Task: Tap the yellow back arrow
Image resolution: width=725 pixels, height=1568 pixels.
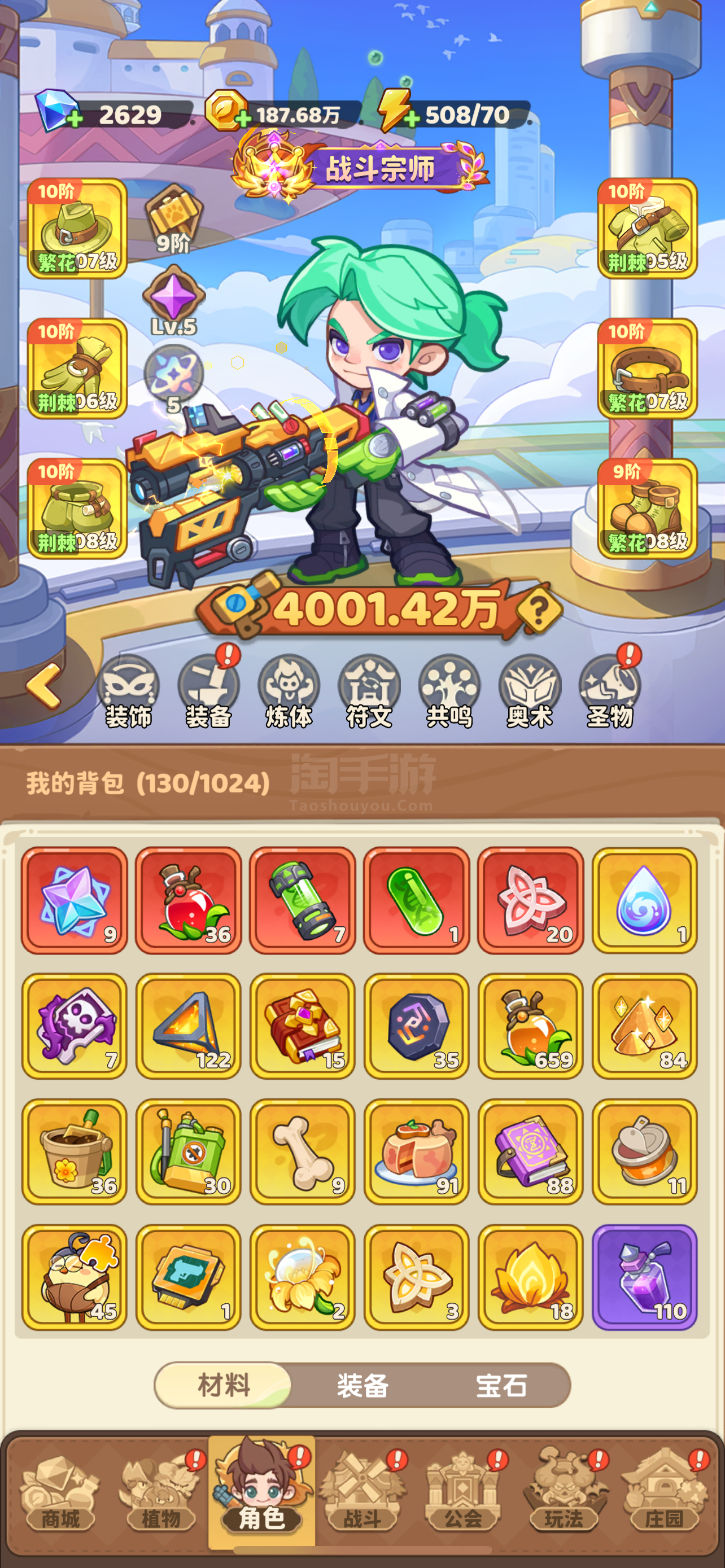Action: click(44, 686)
